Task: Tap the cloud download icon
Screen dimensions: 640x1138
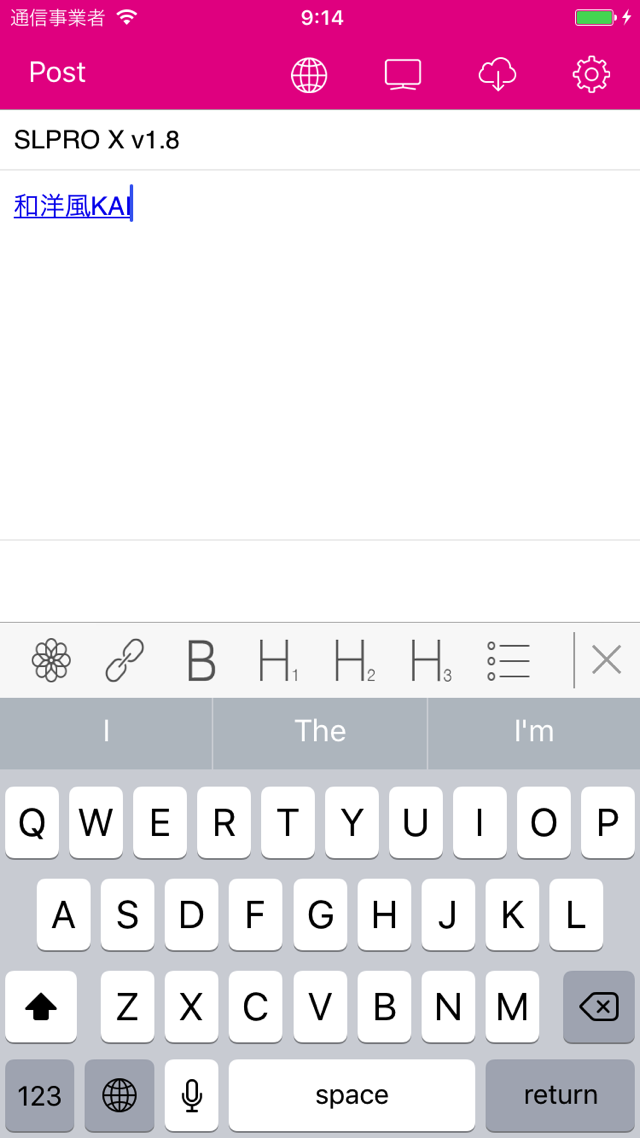Action: tap(497, 75)
